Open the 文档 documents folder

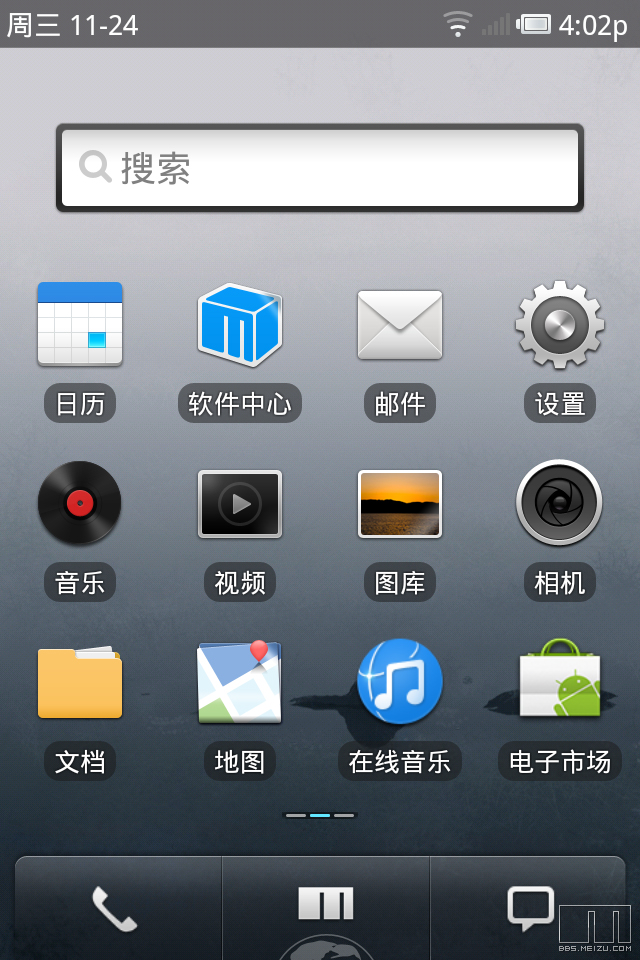80,682
